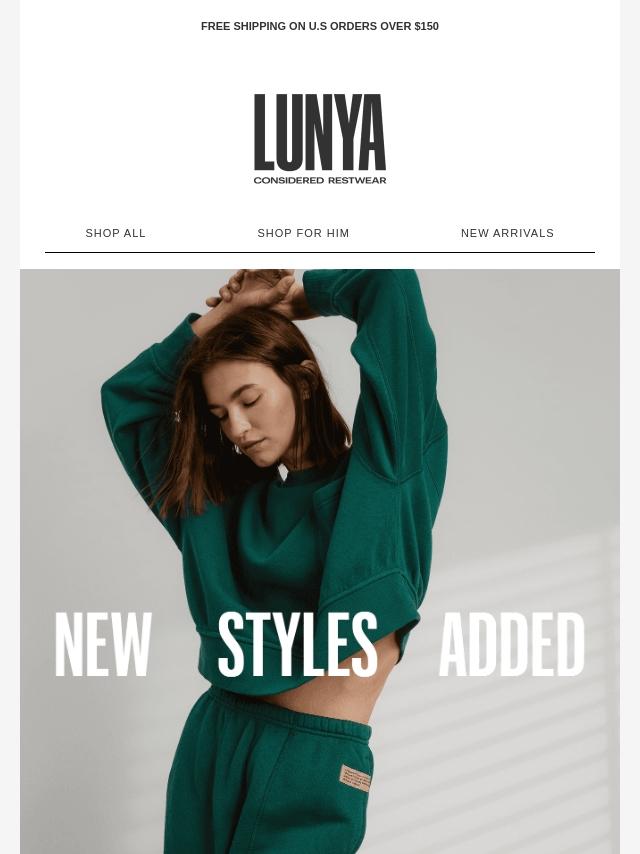Open the New Styles Added banner

click(x=320, y=560)
